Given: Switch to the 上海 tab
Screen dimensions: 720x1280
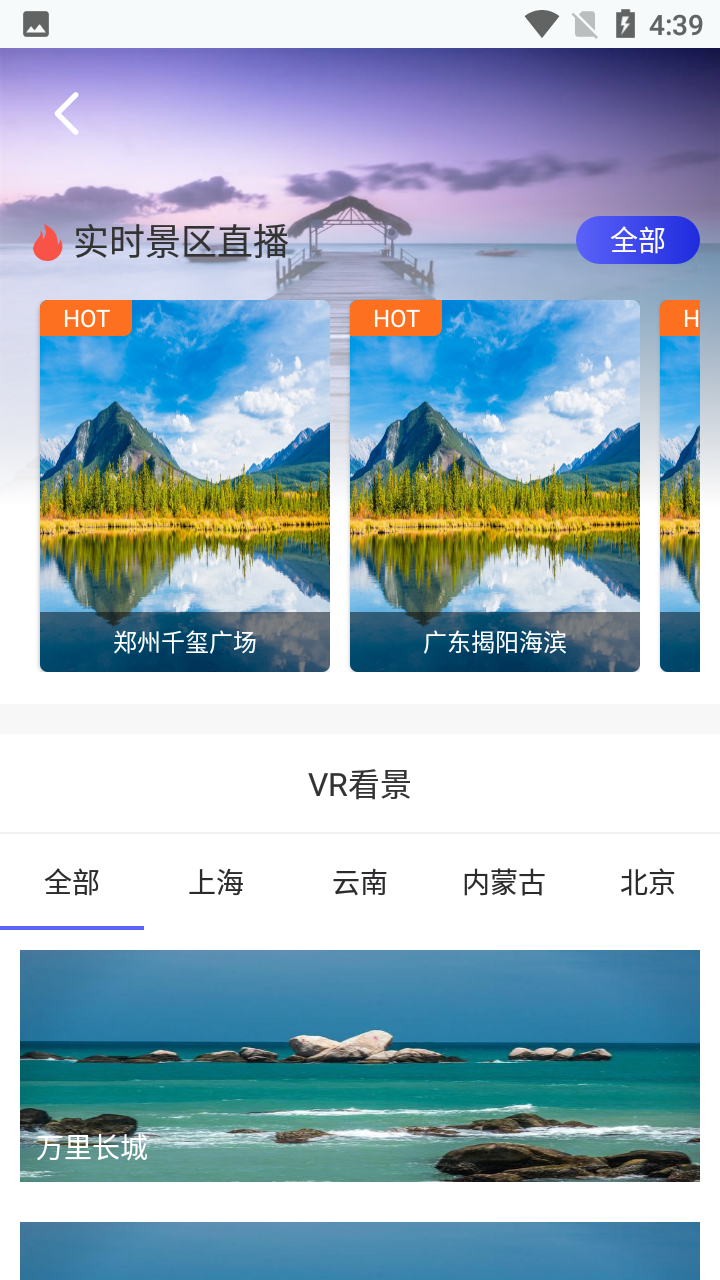Looking at the screenshot, I should pyautogui.click(x=216, y=883).
